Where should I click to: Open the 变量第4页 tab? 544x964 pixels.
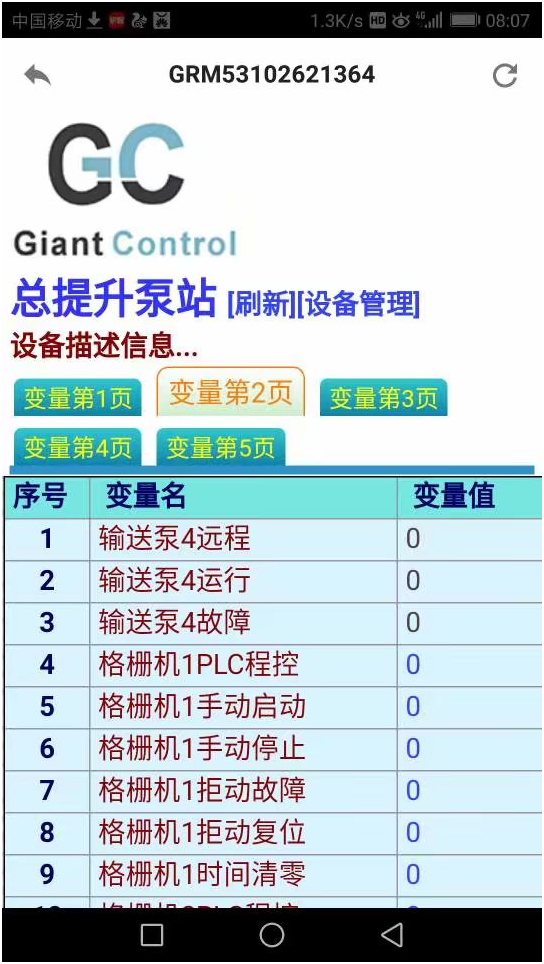click(x=77, y=447)
